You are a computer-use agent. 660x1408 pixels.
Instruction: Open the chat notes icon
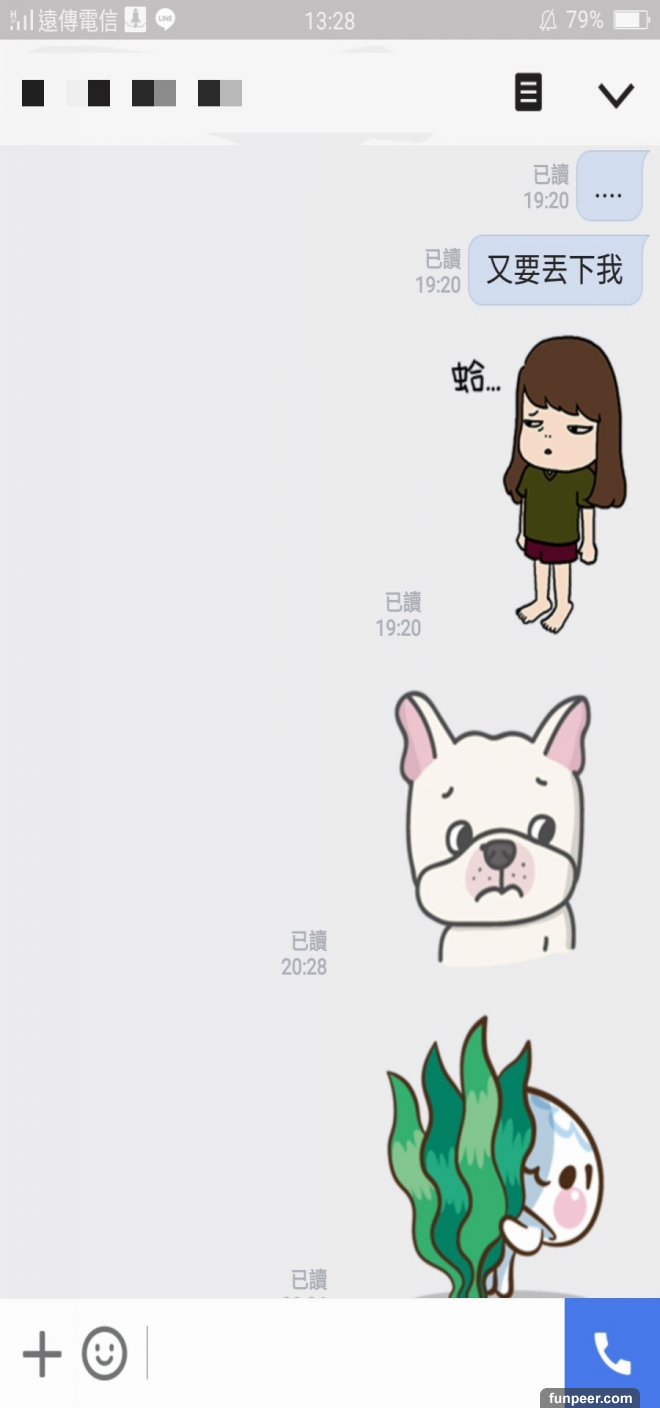528,93
